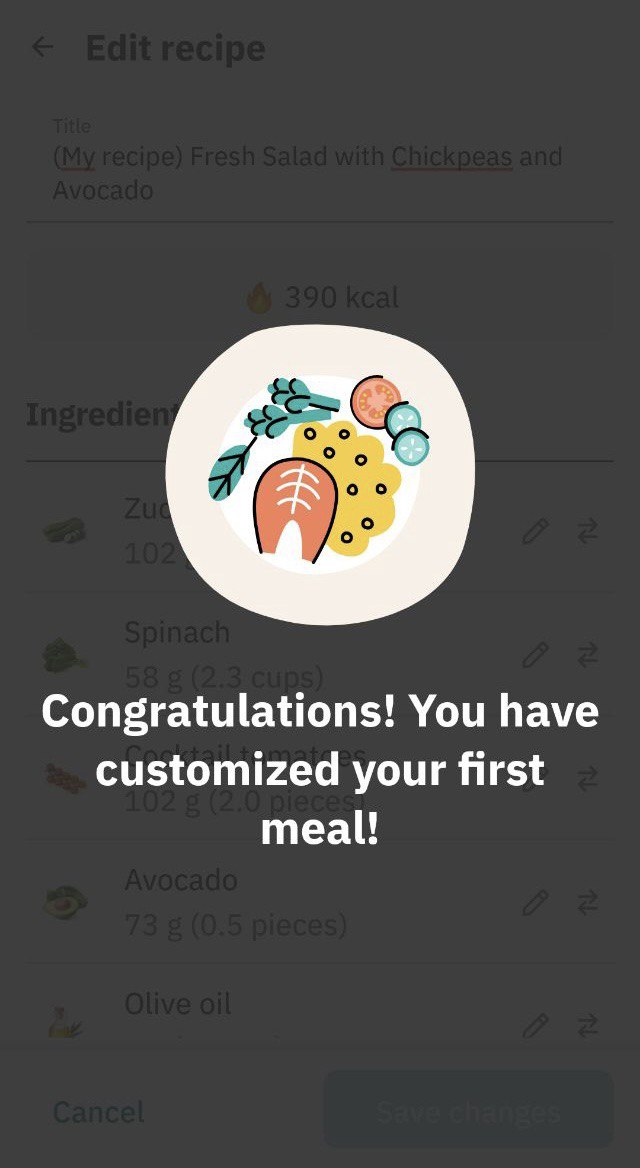Swap the Olive oil ingredient

588,1026
